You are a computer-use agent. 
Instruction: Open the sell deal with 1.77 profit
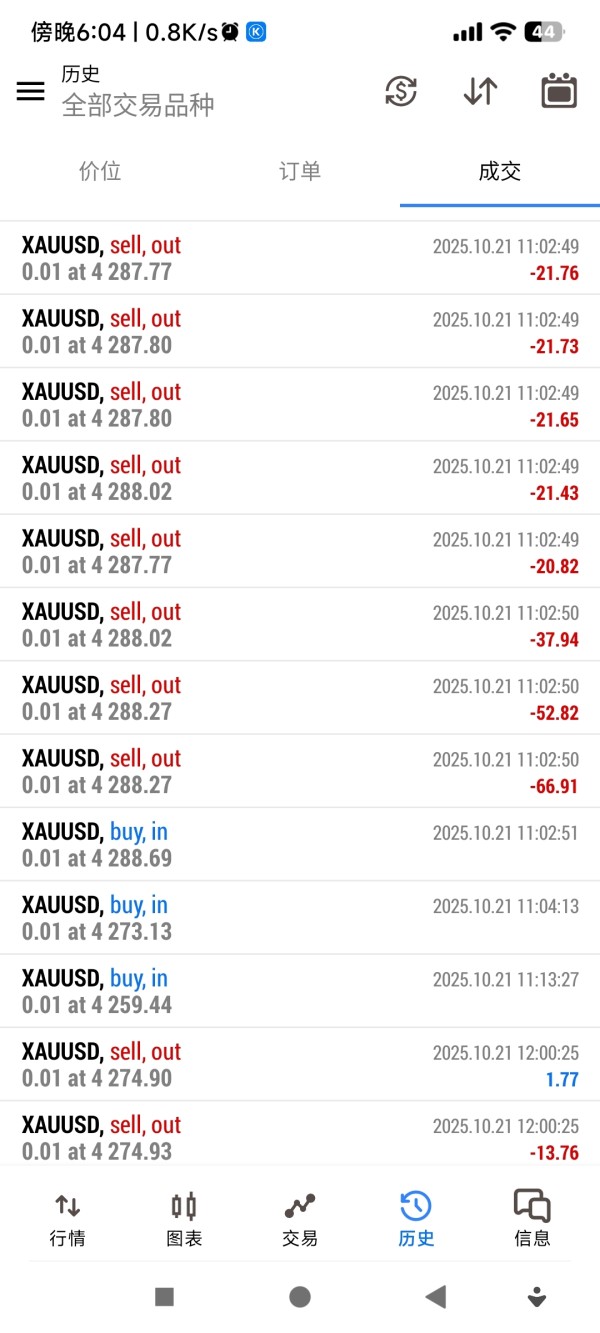(300, 1065)
